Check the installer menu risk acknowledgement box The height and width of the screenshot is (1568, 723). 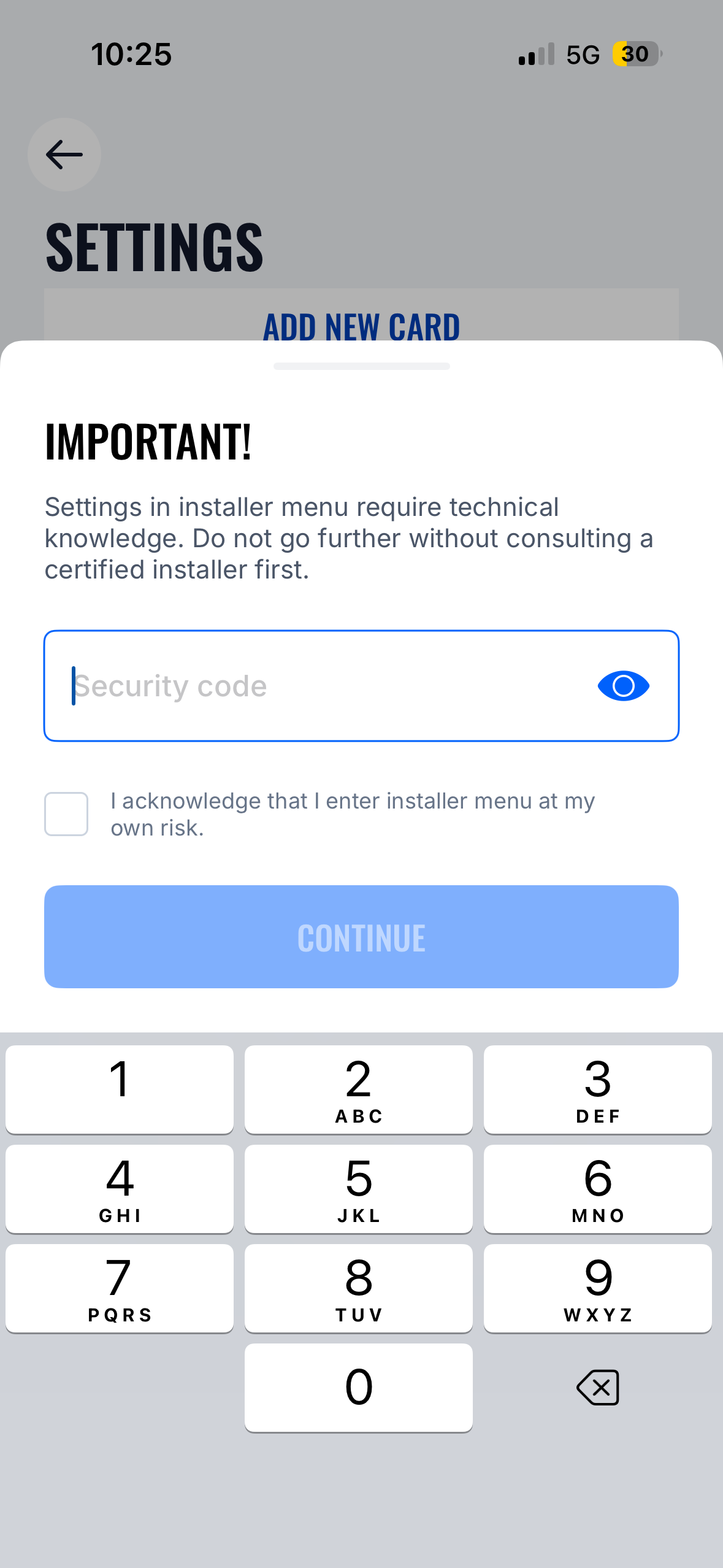coord(66,814)
